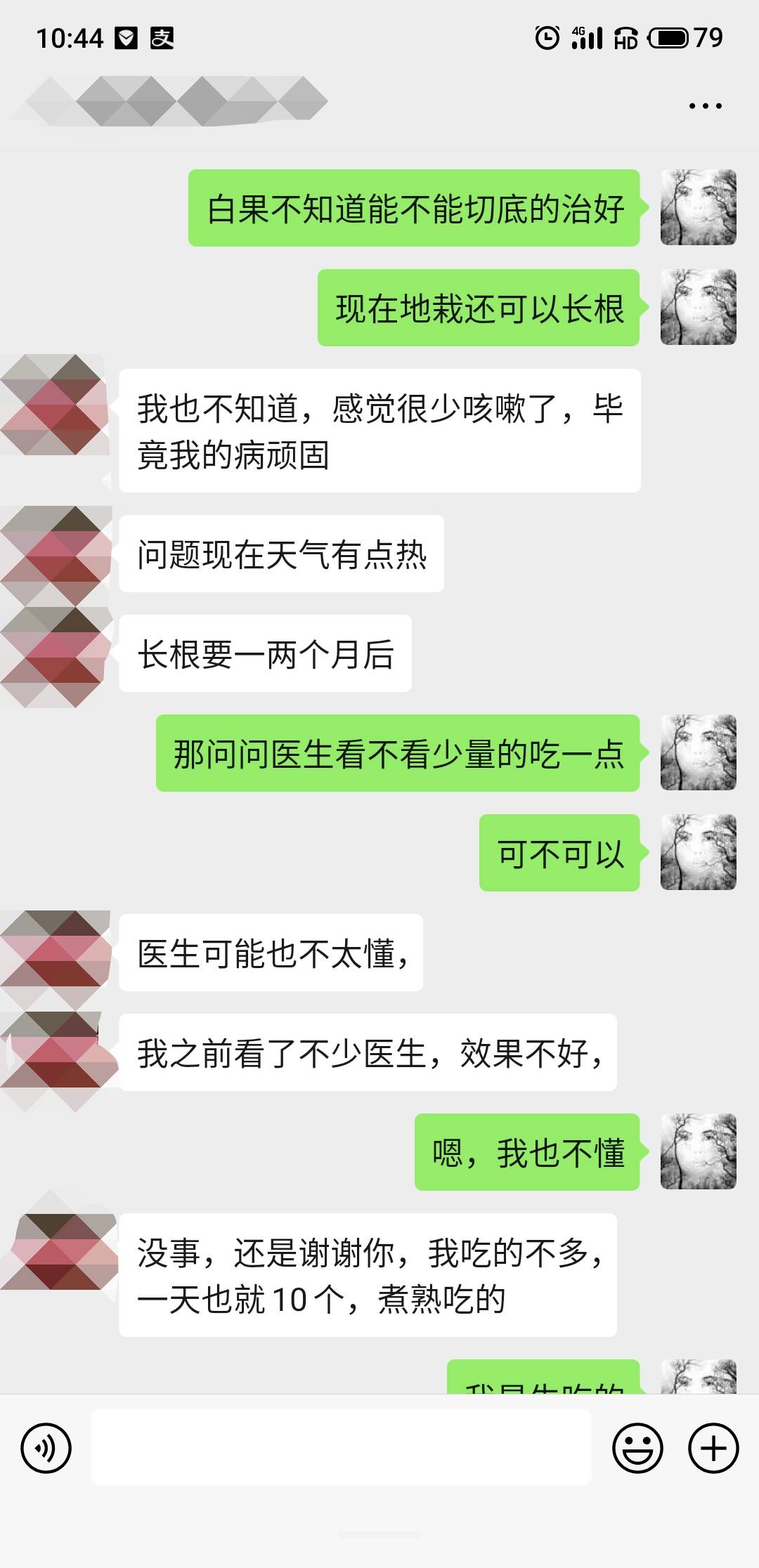Tap own avatar beside 可不可以 message
Image resolution: width=759 pixels, height=1568 pixels.
point(698,852)
